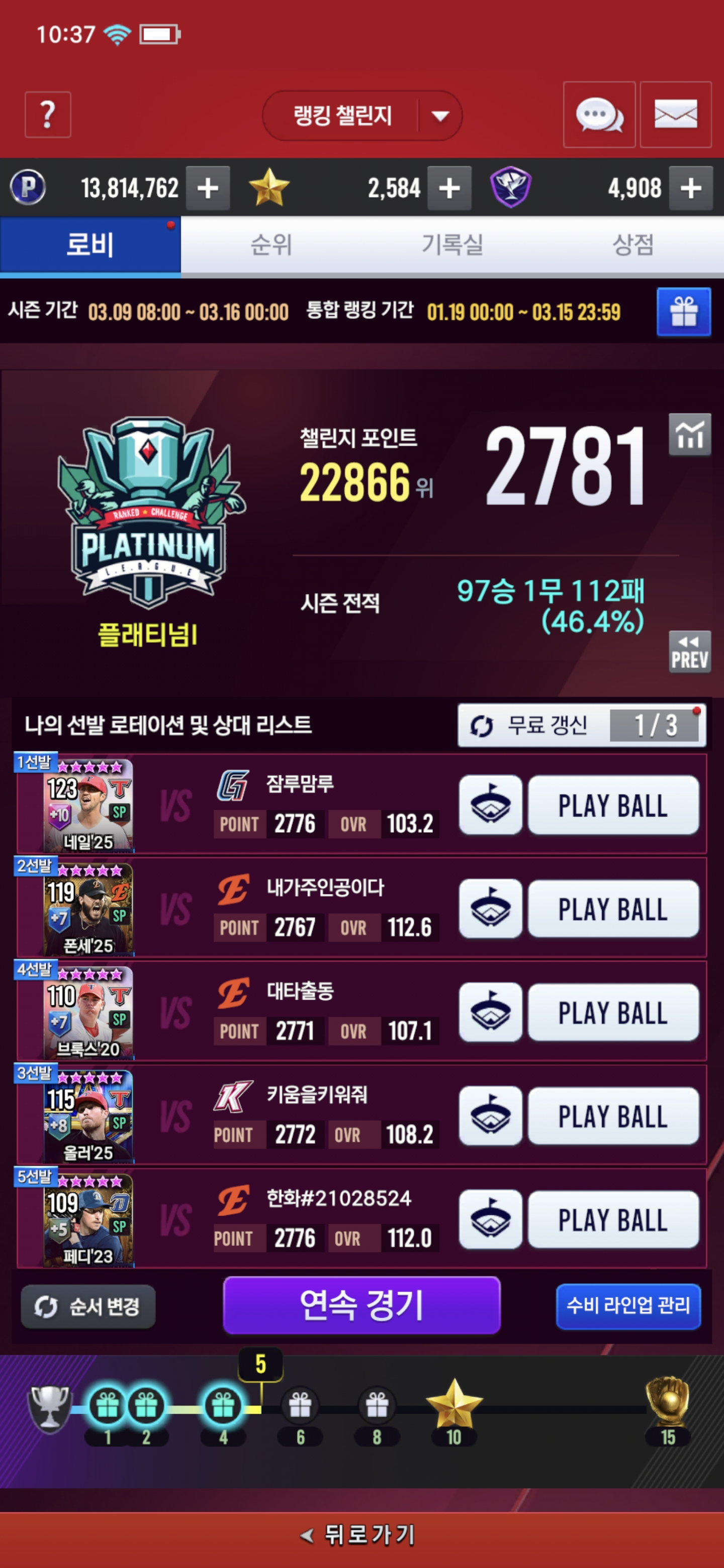The image size is (724, 1568).
Task: Open the mailbox envelope icon
Action: [x=675, y=115]
